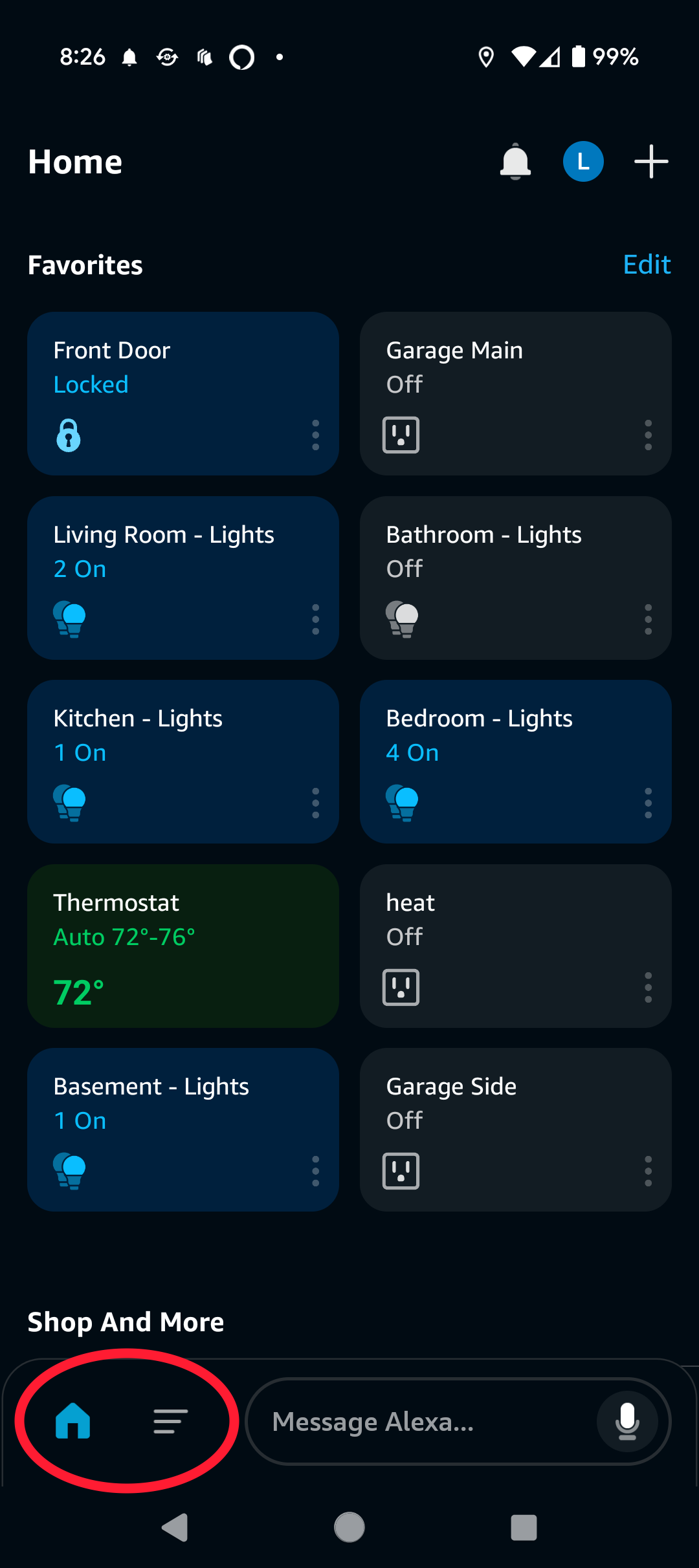The width and height of the screenshot is (699, 1568).
Task: Open the menu lines tab
Action: (170, 1421)
